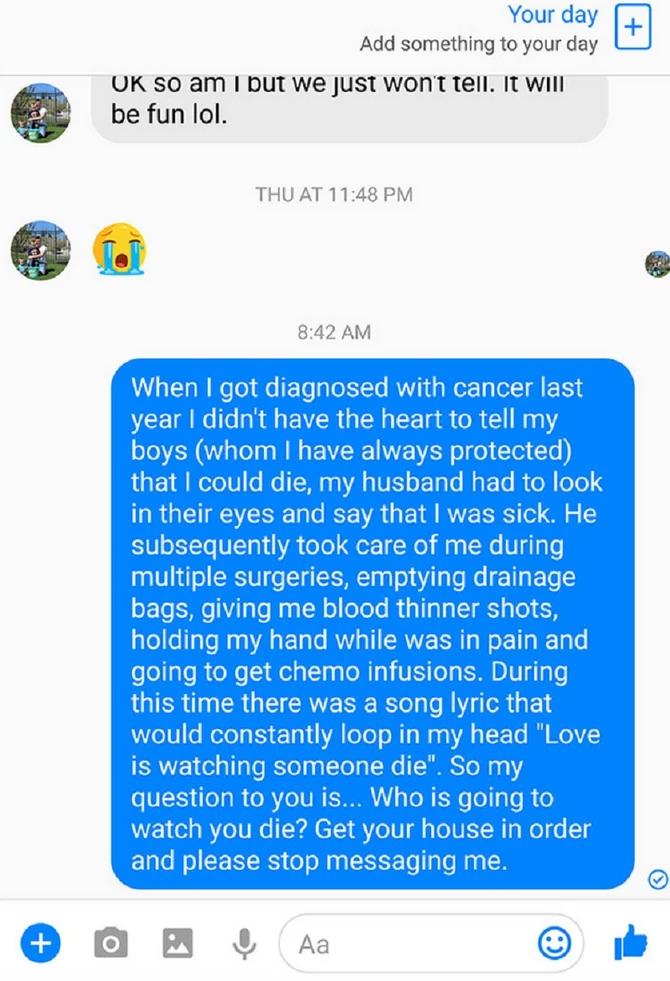Tap the sender's avatar beside crying emoji
This screenshot has width=670, height=981.
pos(40,250)
